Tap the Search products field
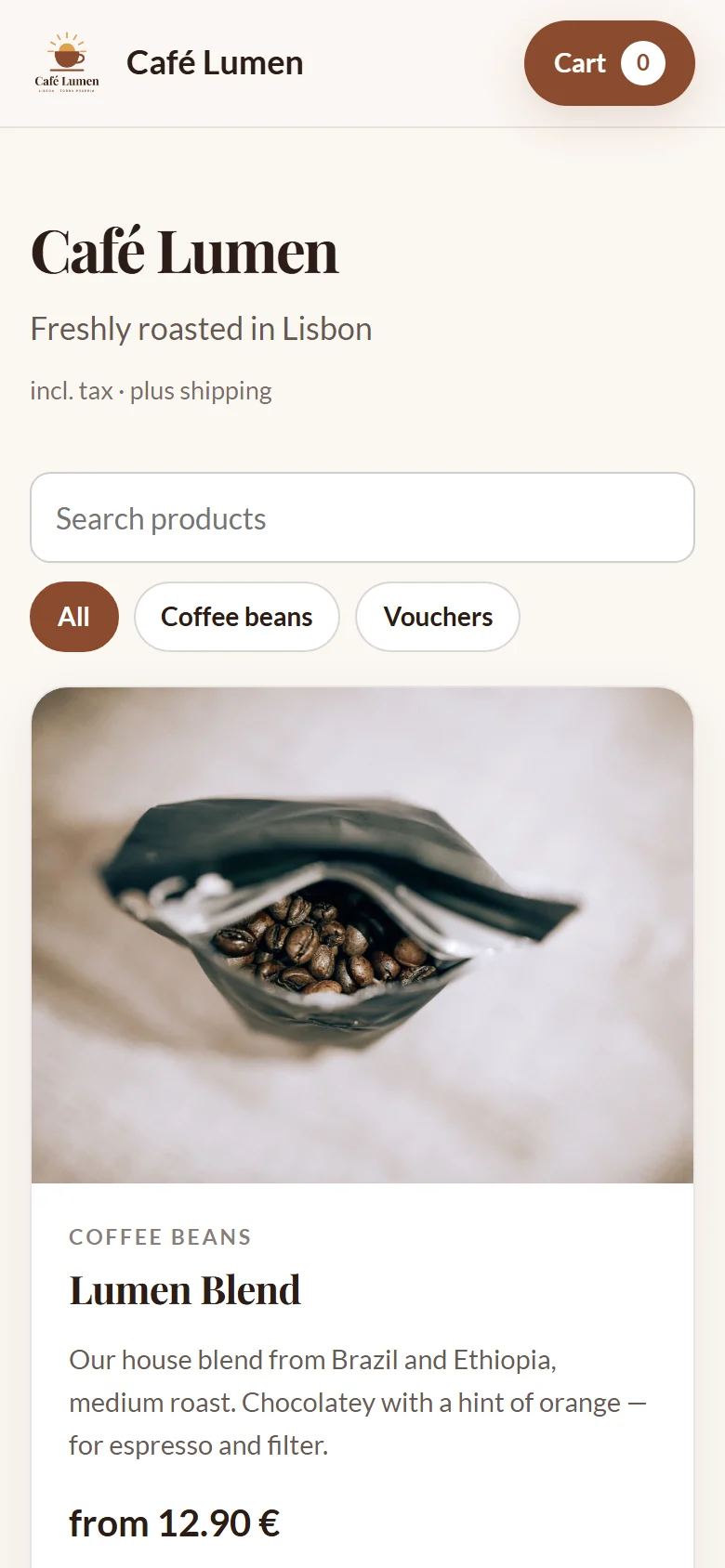This screenshot has width=725, height=1568. (x=362, y=517)
